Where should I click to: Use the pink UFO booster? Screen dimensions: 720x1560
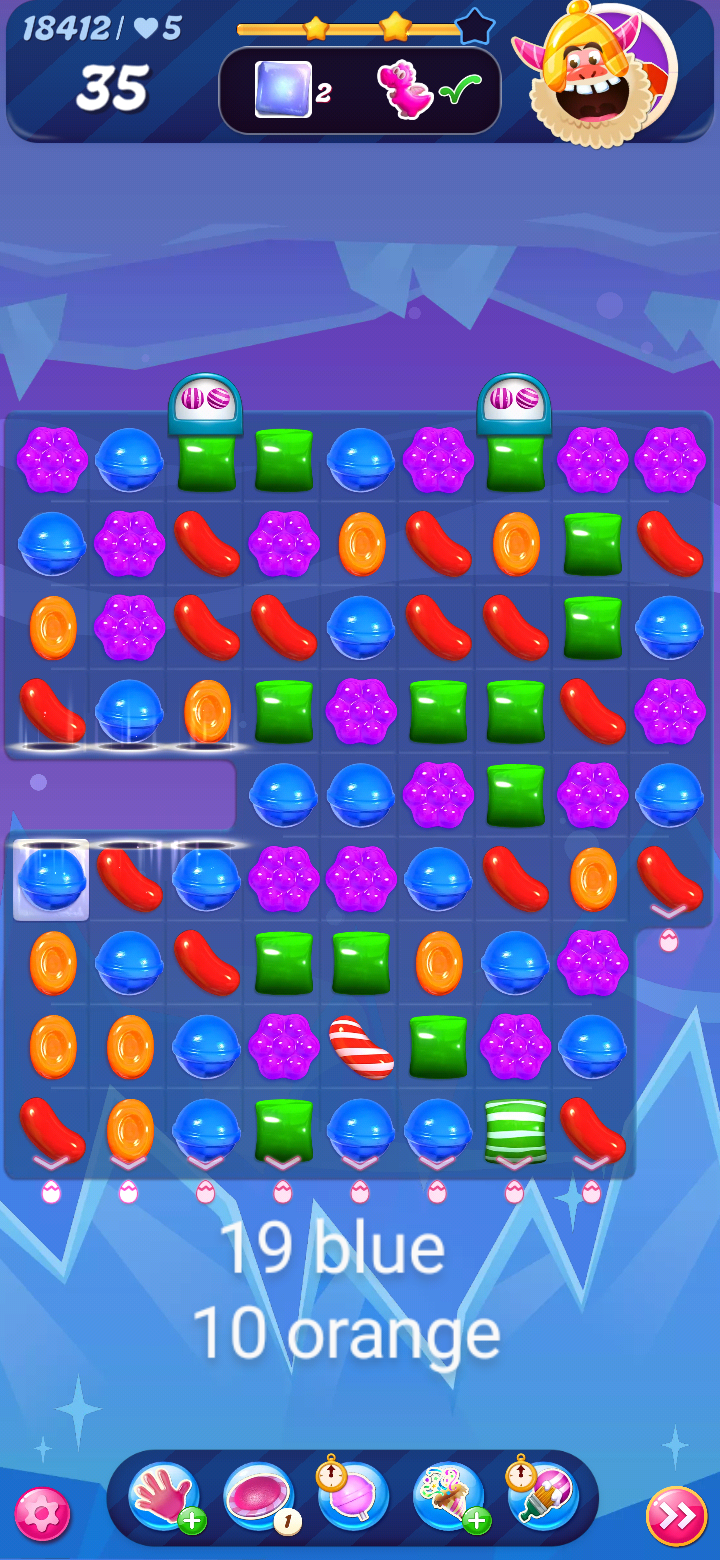259,1497
